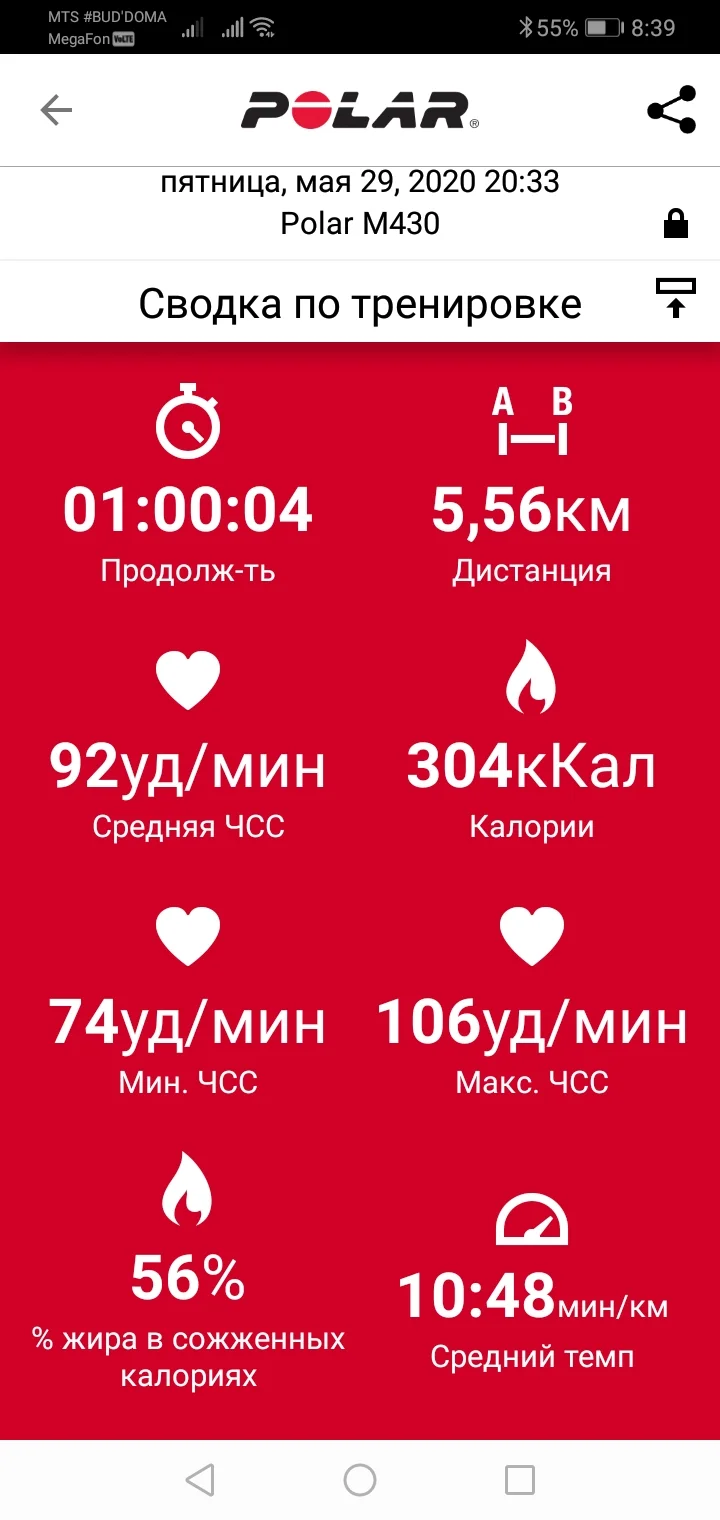Open the recent apps view
The height and width of the screenshot is (1520, 720).
pos(520,1479)
